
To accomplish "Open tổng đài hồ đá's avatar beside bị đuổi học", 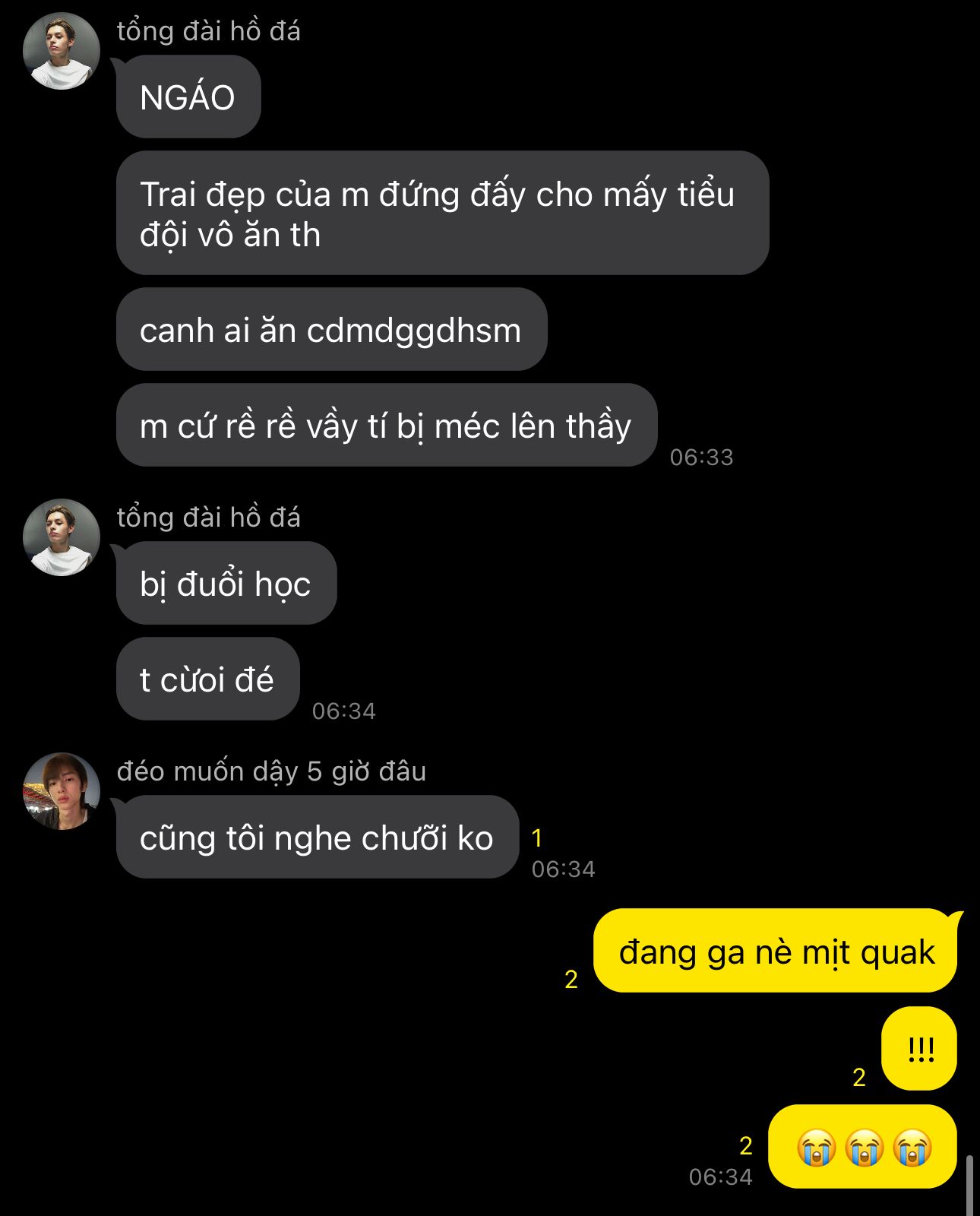I will tap(62, 537).
